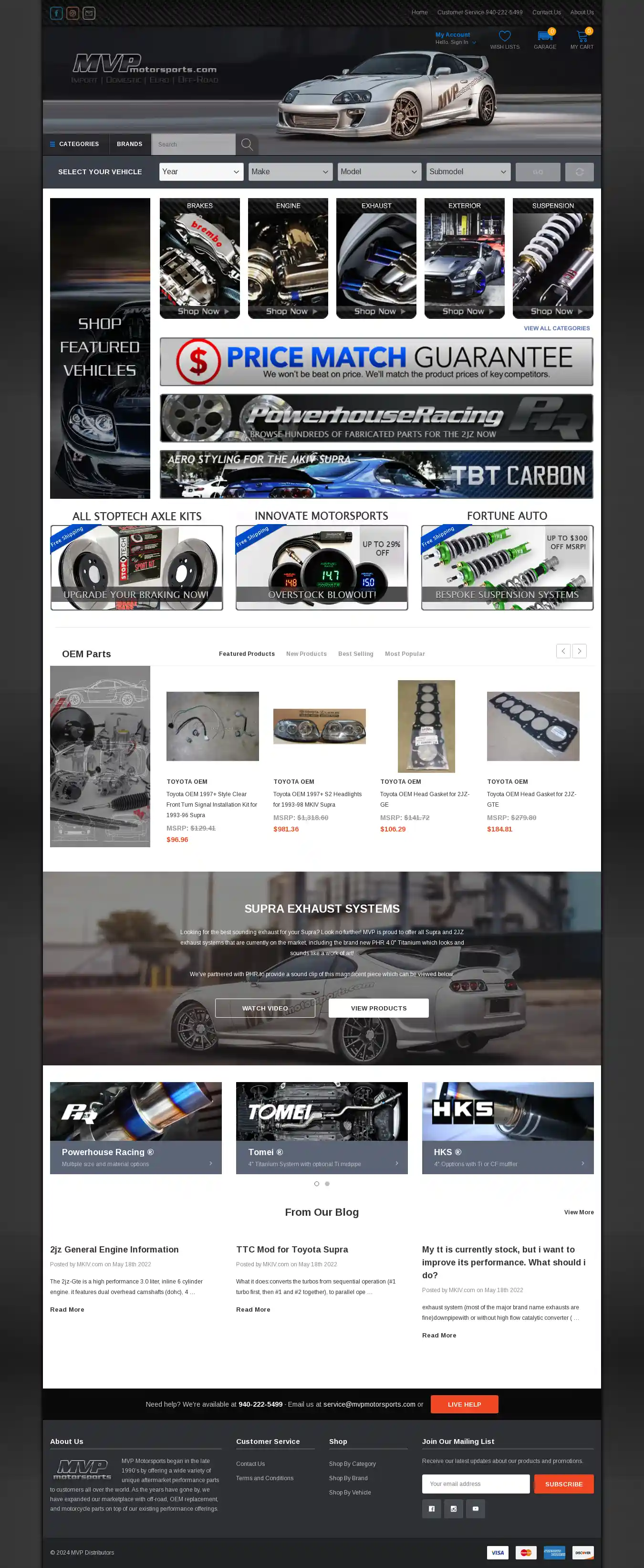Expand the Make dropdown
Viewport: 644px width, 1568px height.
pyautogui.click(x=290, y=172)
